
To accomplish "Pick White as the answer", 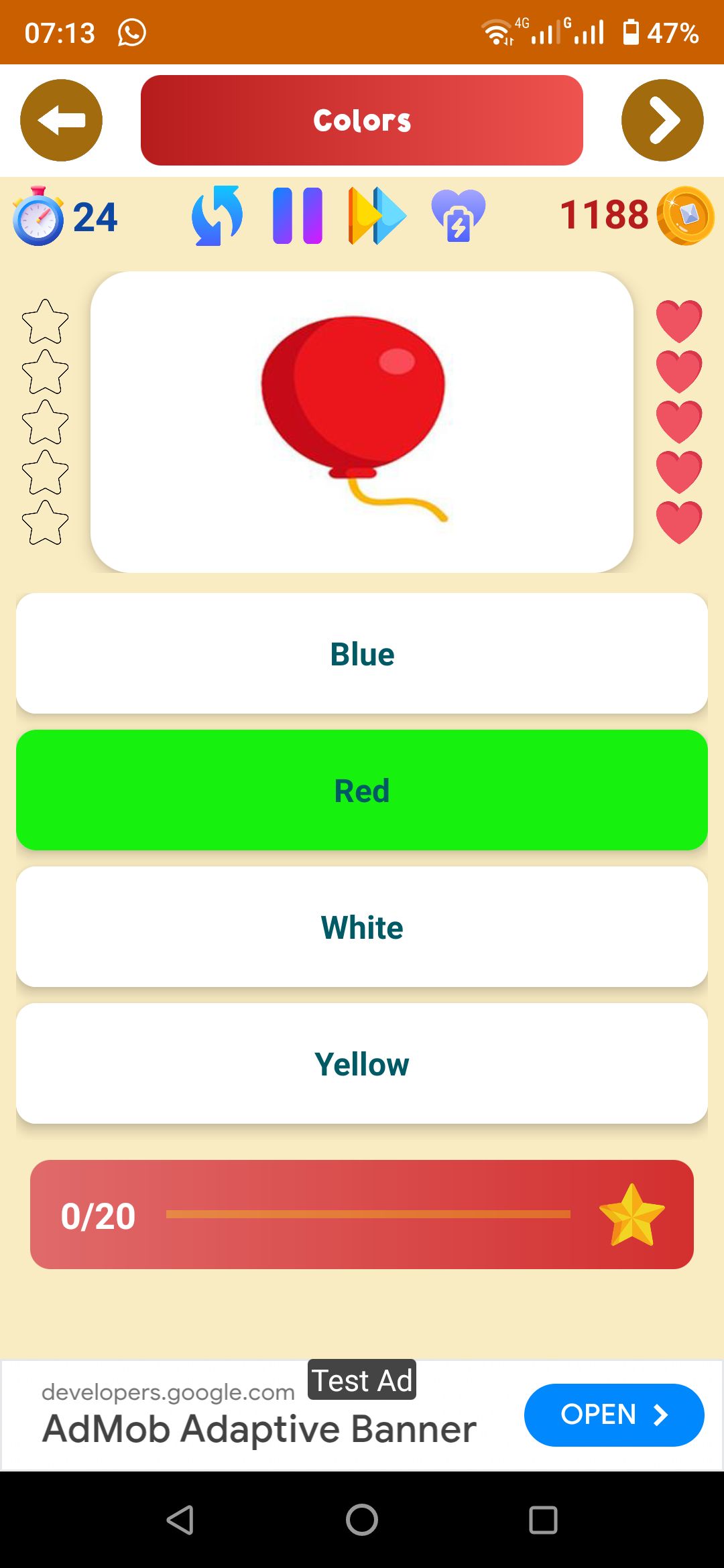I will [x=362, y=927].
